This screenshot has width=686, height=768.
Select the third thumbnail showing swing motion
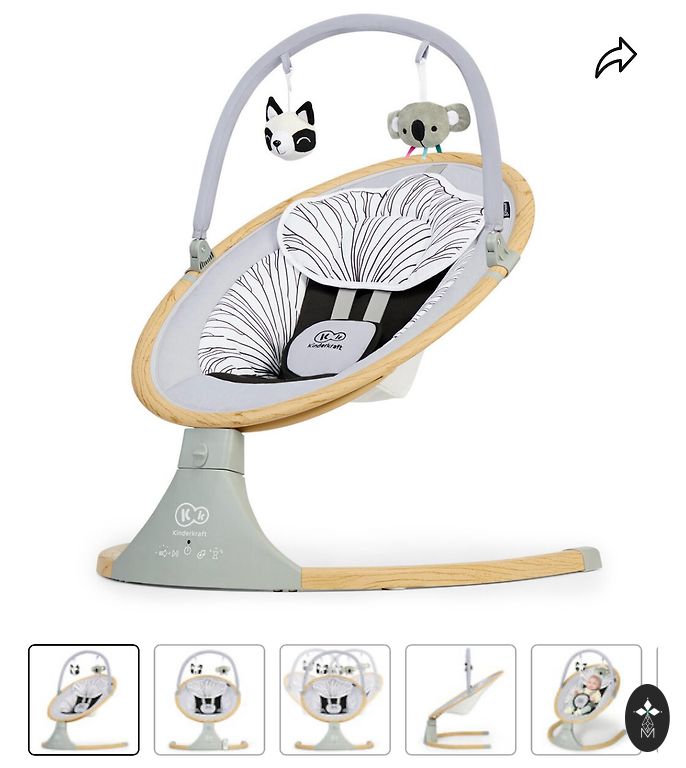tap(335, 699)
